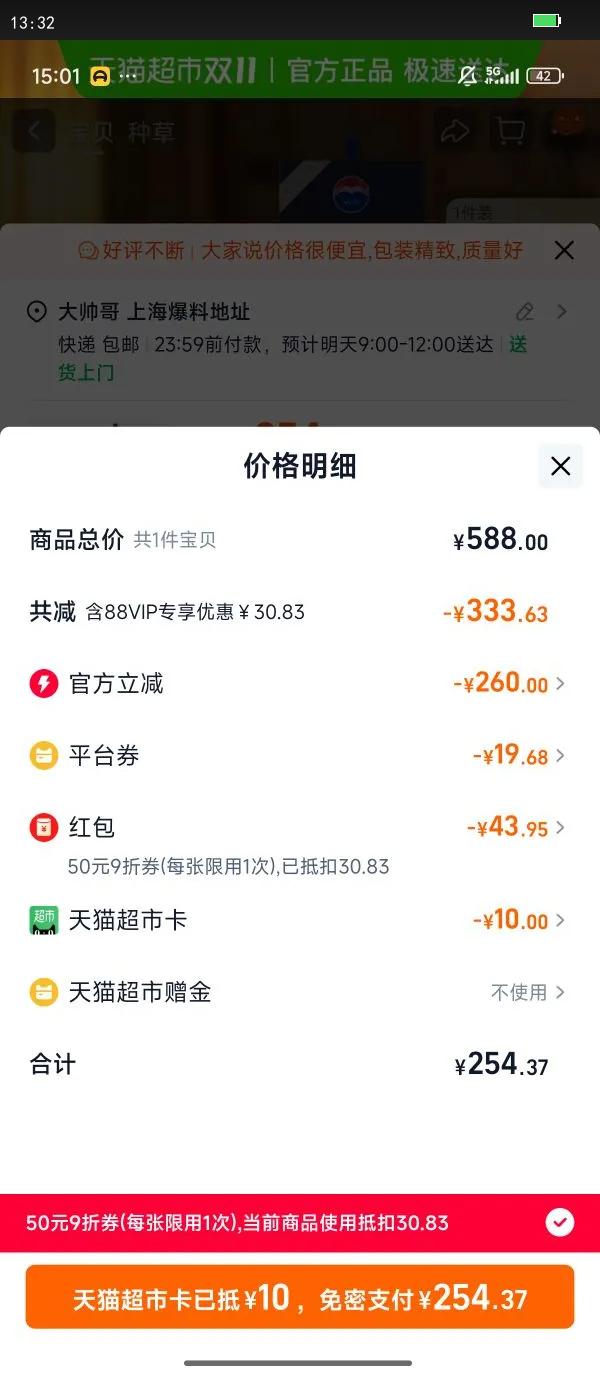Uncheck the 50元9折券 coupon checkbox

pyautogui.click(x=560, y=1222)
